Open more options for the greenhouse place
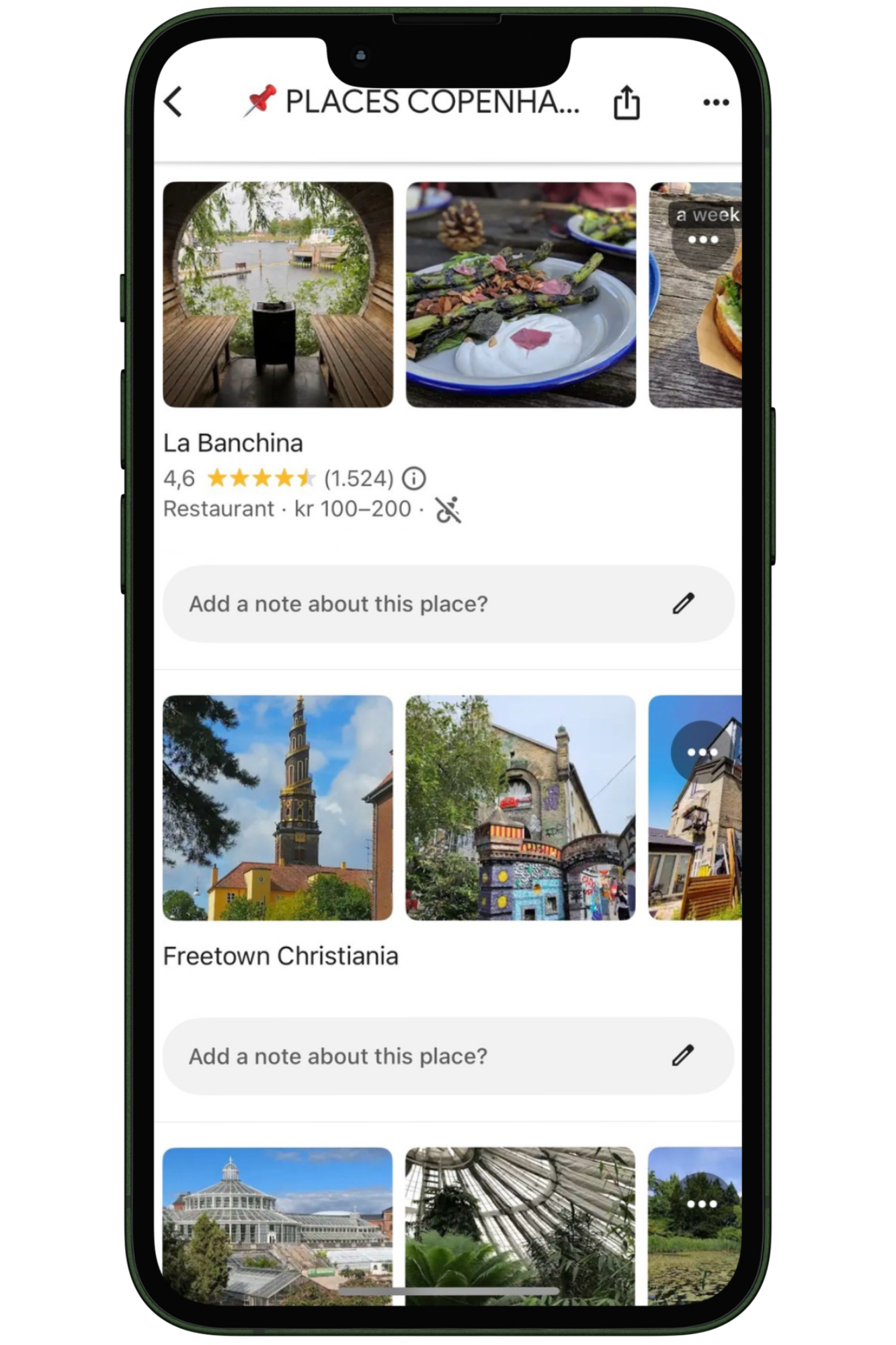Viewport: 896px width, 1345px height. pyautogui.click(x=702, y=1204)
